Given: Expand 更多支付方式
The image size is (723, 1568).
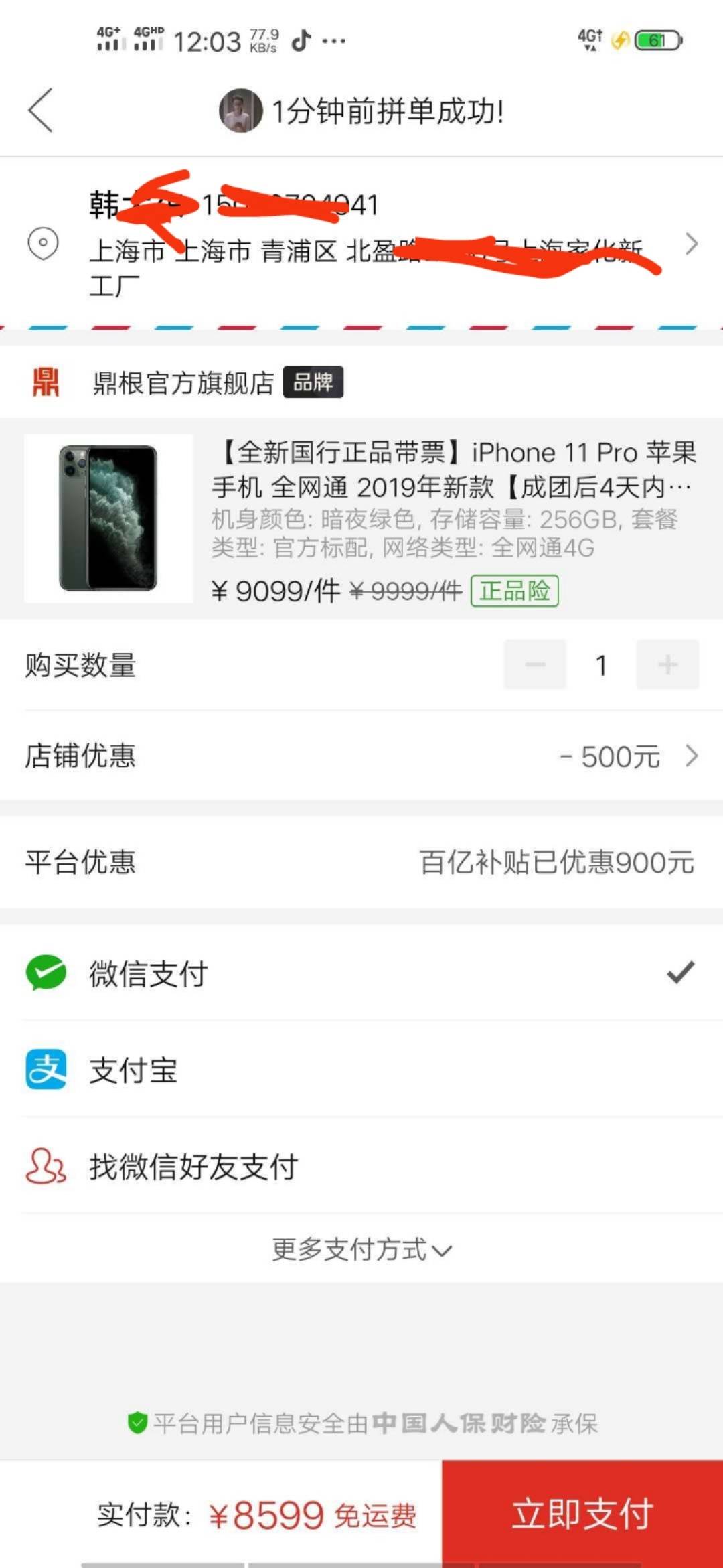Looking at the screenshot, I should [361, 1249].
